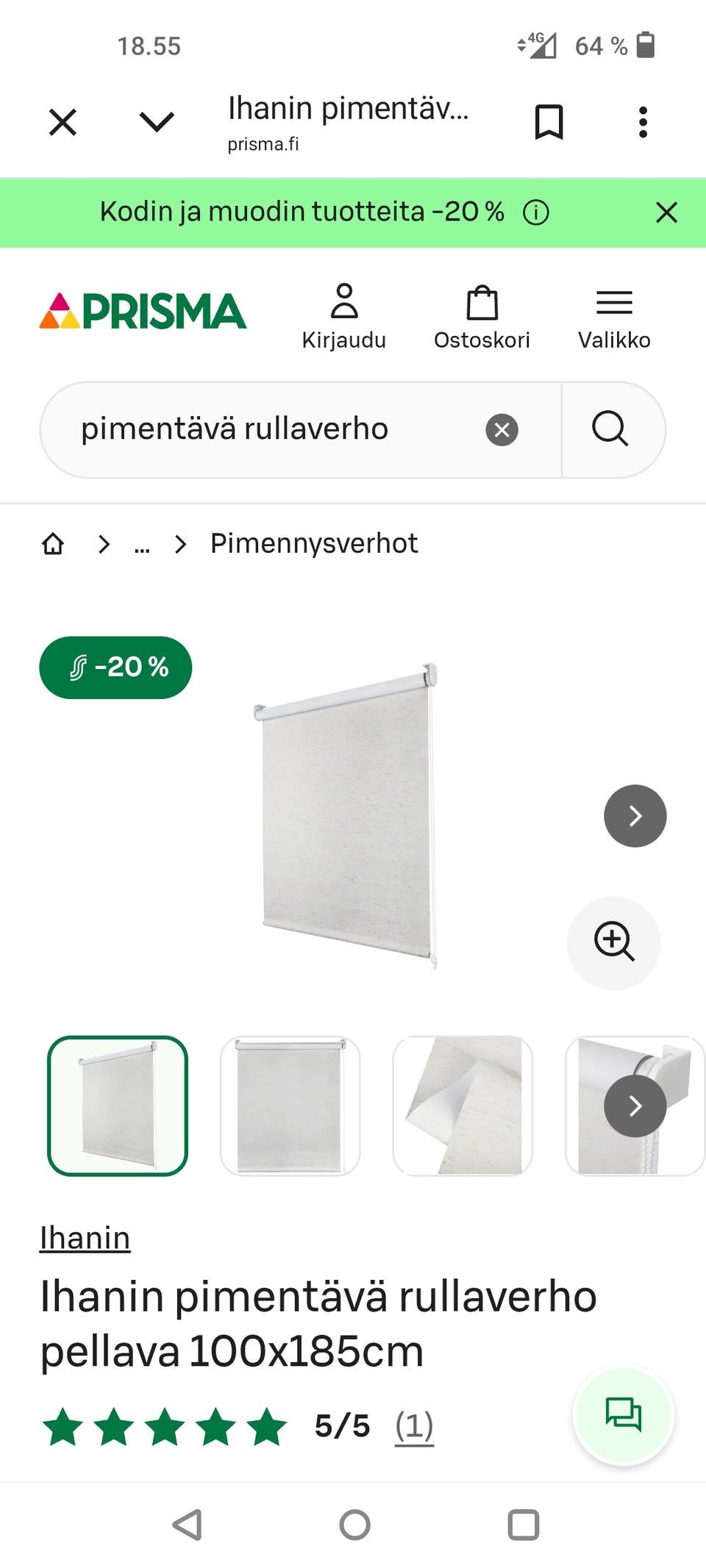
Task: Open the chat support button
Action: (624, 1414)
